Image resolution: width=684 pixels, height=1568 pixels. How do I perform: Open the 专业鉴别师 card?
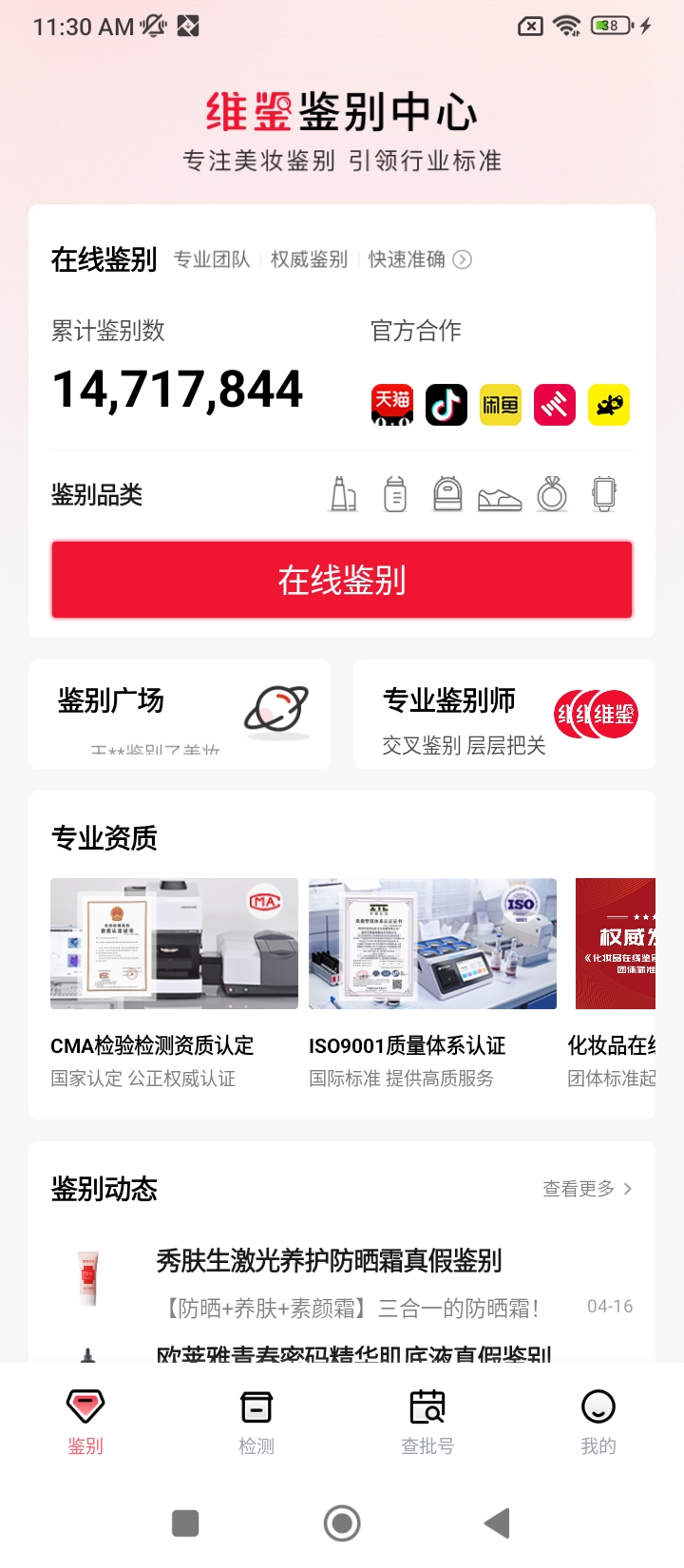(503, 715)
